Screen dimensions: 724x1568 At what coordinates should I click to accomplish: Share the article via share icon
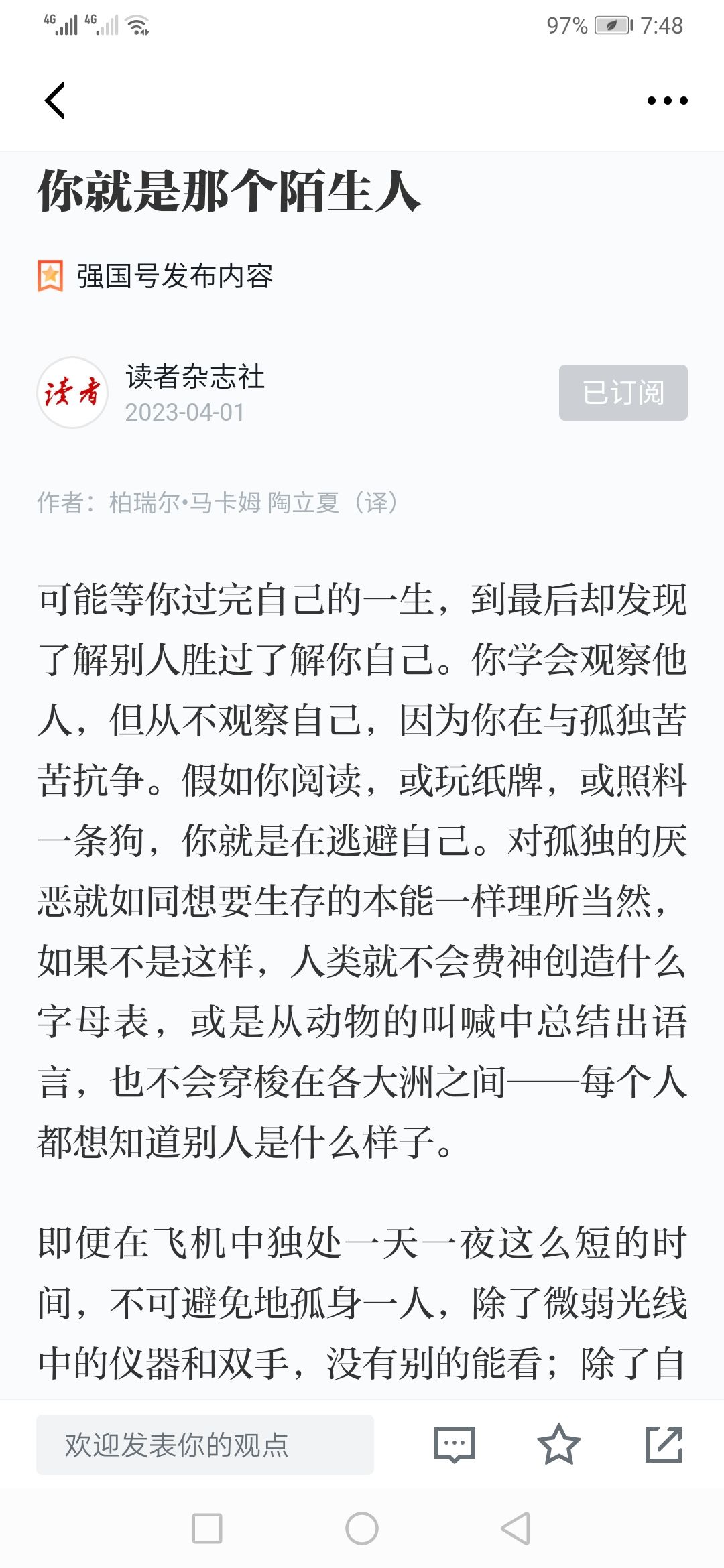click(664, 1444)
